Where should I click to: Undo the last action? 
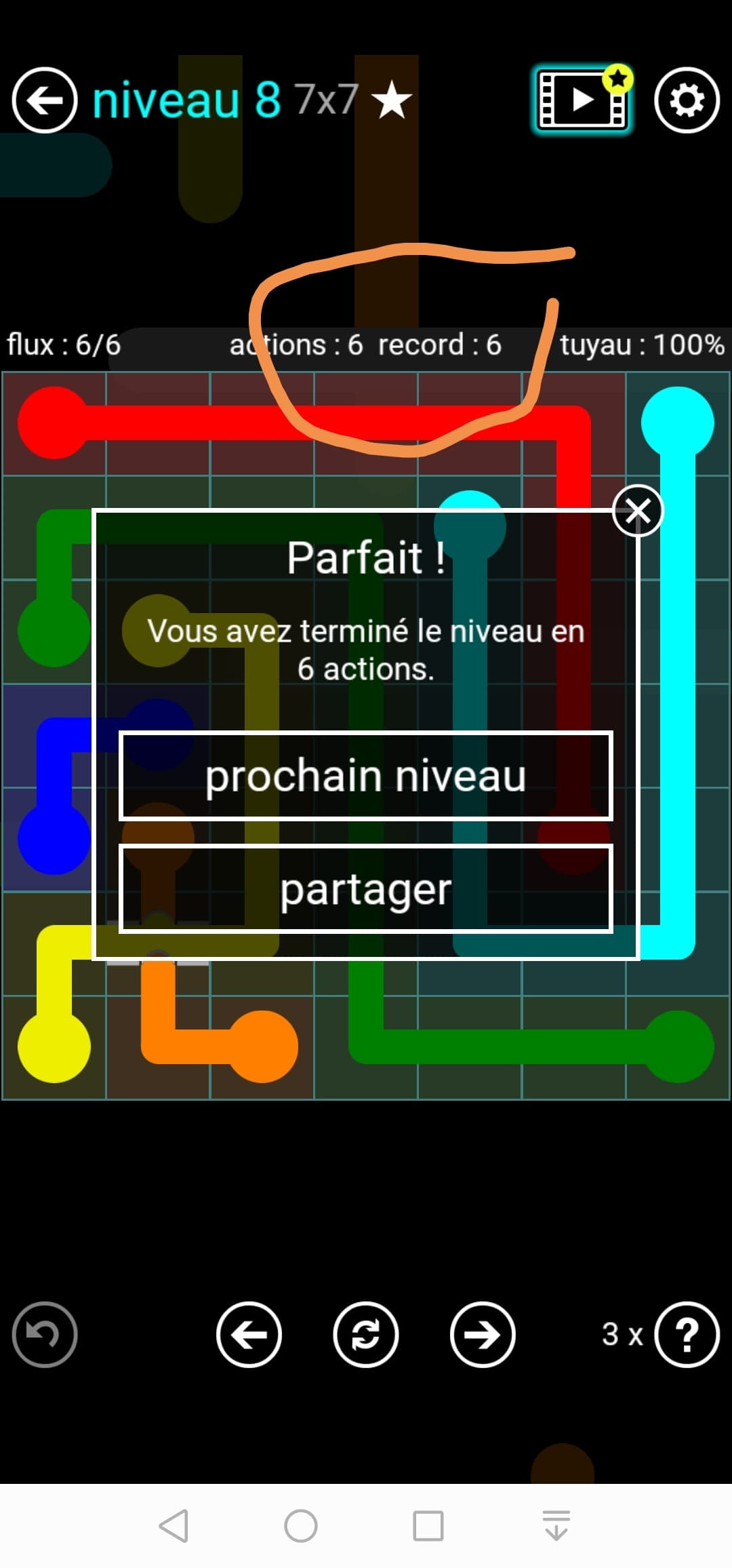pyautogui.click(x=45, y=1334)
